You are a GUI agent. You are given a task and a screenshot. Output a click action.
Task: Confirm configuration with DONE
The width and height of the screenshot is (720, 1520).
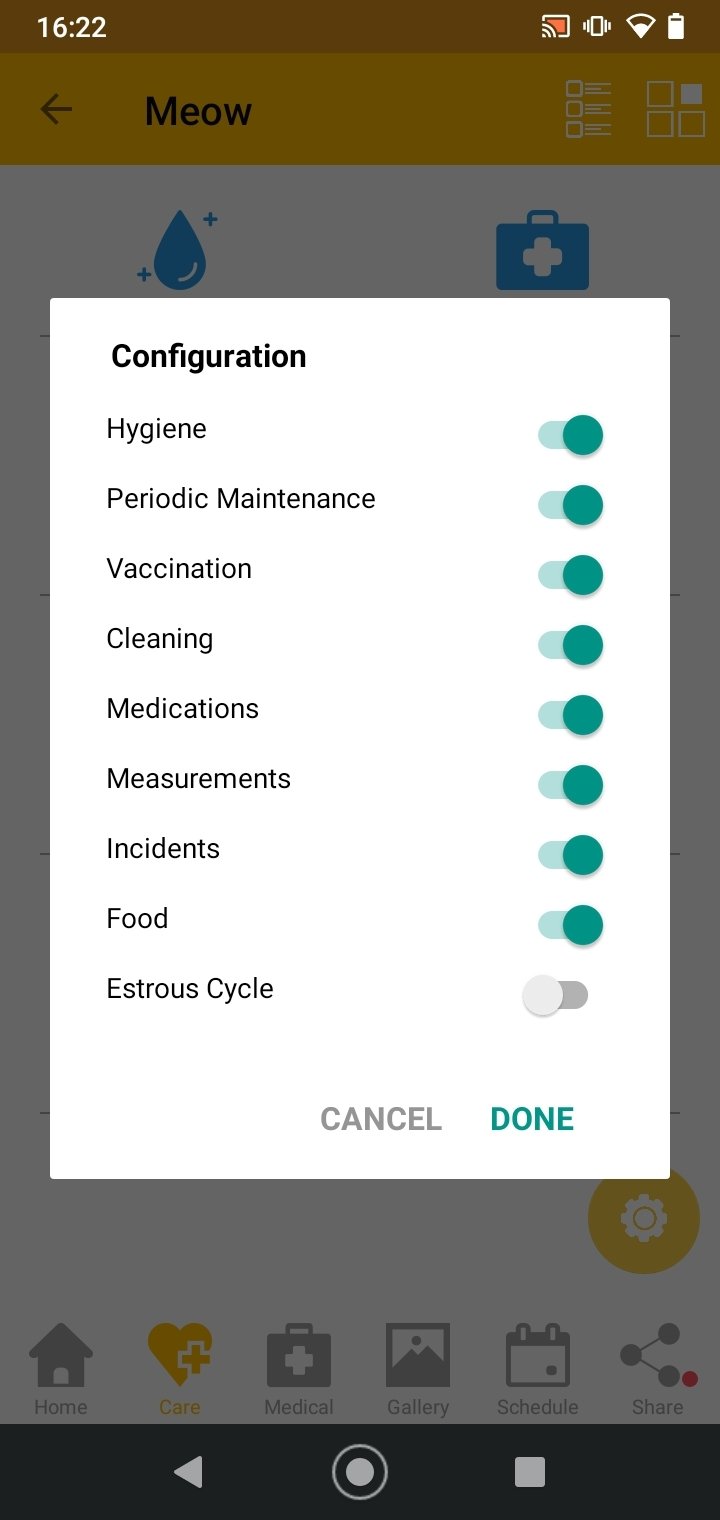[532, 1118]
